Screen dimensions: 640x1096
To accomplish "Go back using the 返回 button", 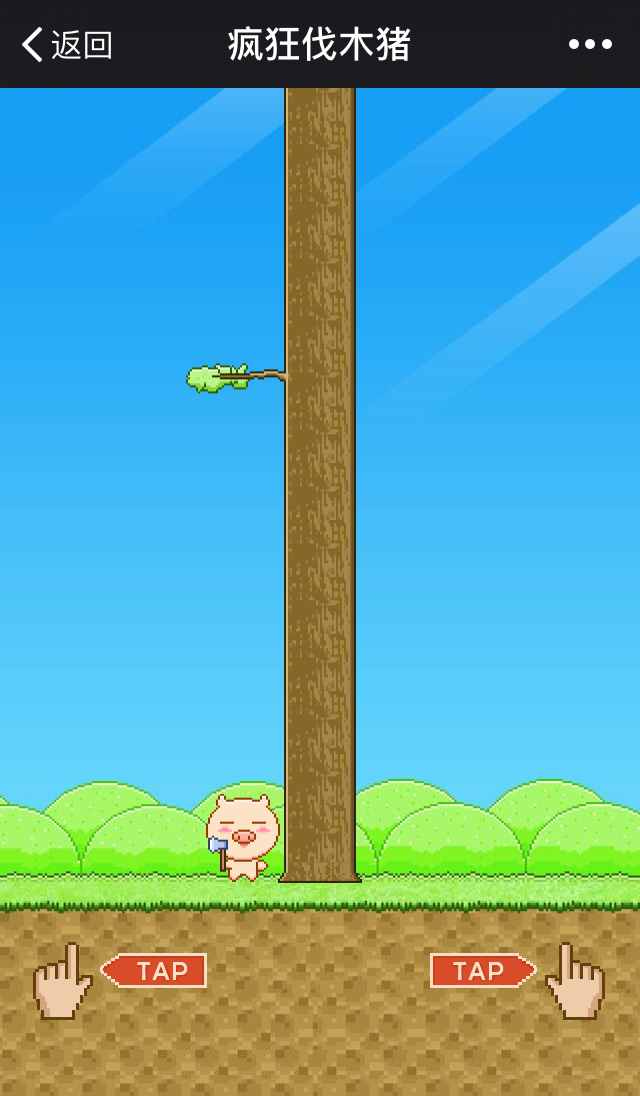I will coord(66,45).
